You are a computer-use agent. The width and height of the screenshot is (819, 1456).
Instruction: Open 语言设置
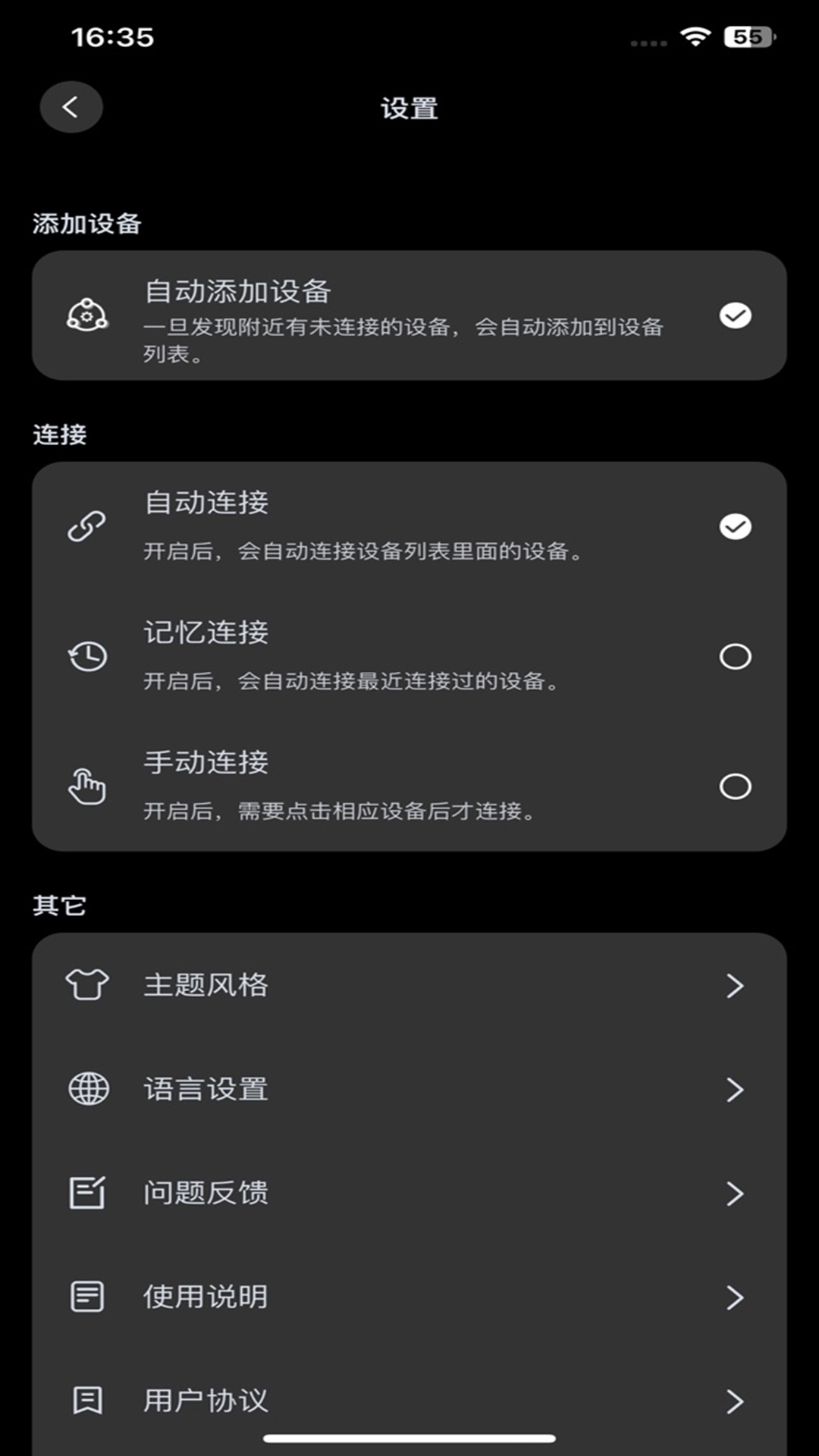tap(409, 1089)
